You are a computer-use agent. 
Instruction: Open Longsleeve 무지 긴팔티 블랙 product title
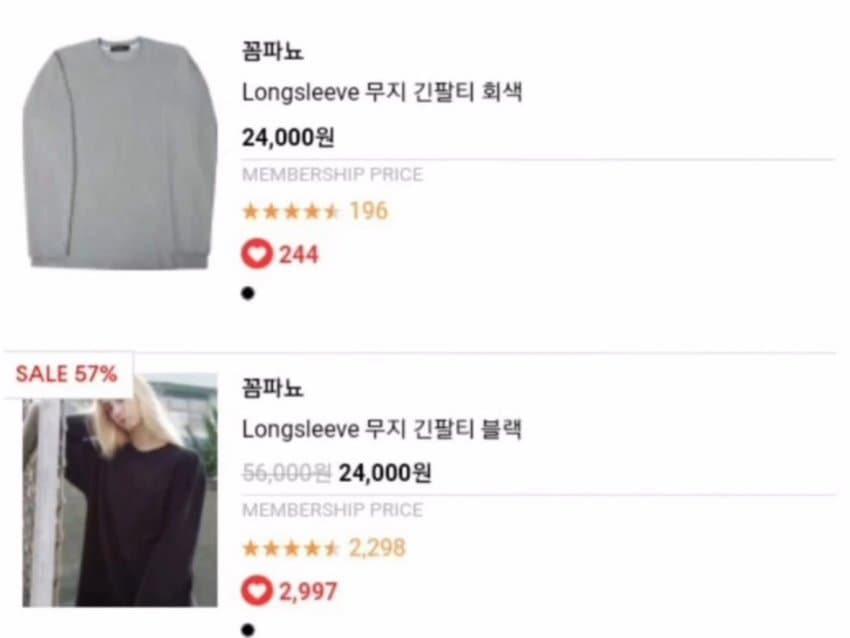point(382,430)
